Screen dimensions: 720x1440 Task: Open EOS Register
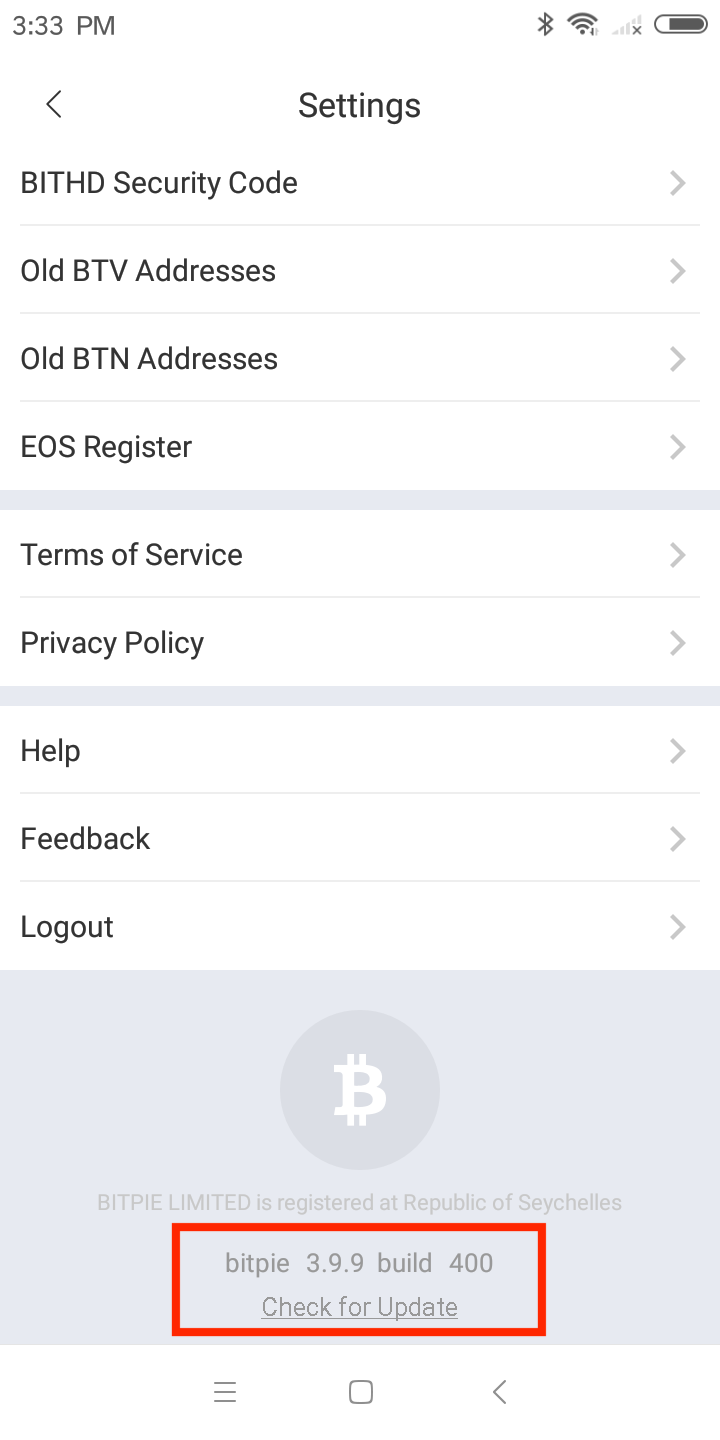click(360, 447)
